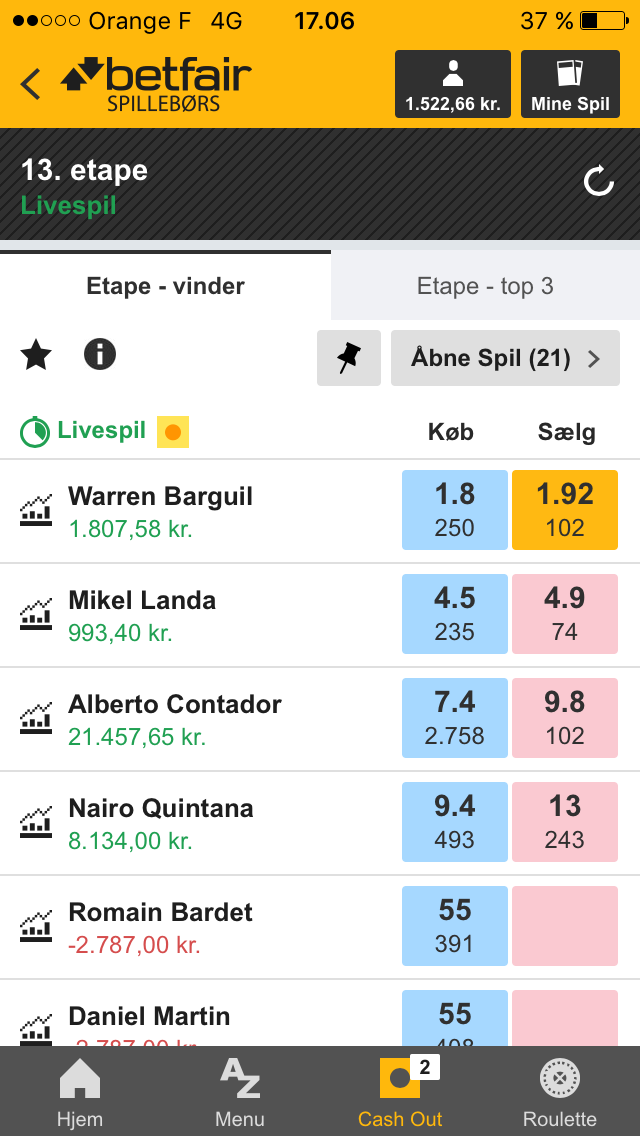Lay Alberto Contador at 9.8

(x=565, y=718)
